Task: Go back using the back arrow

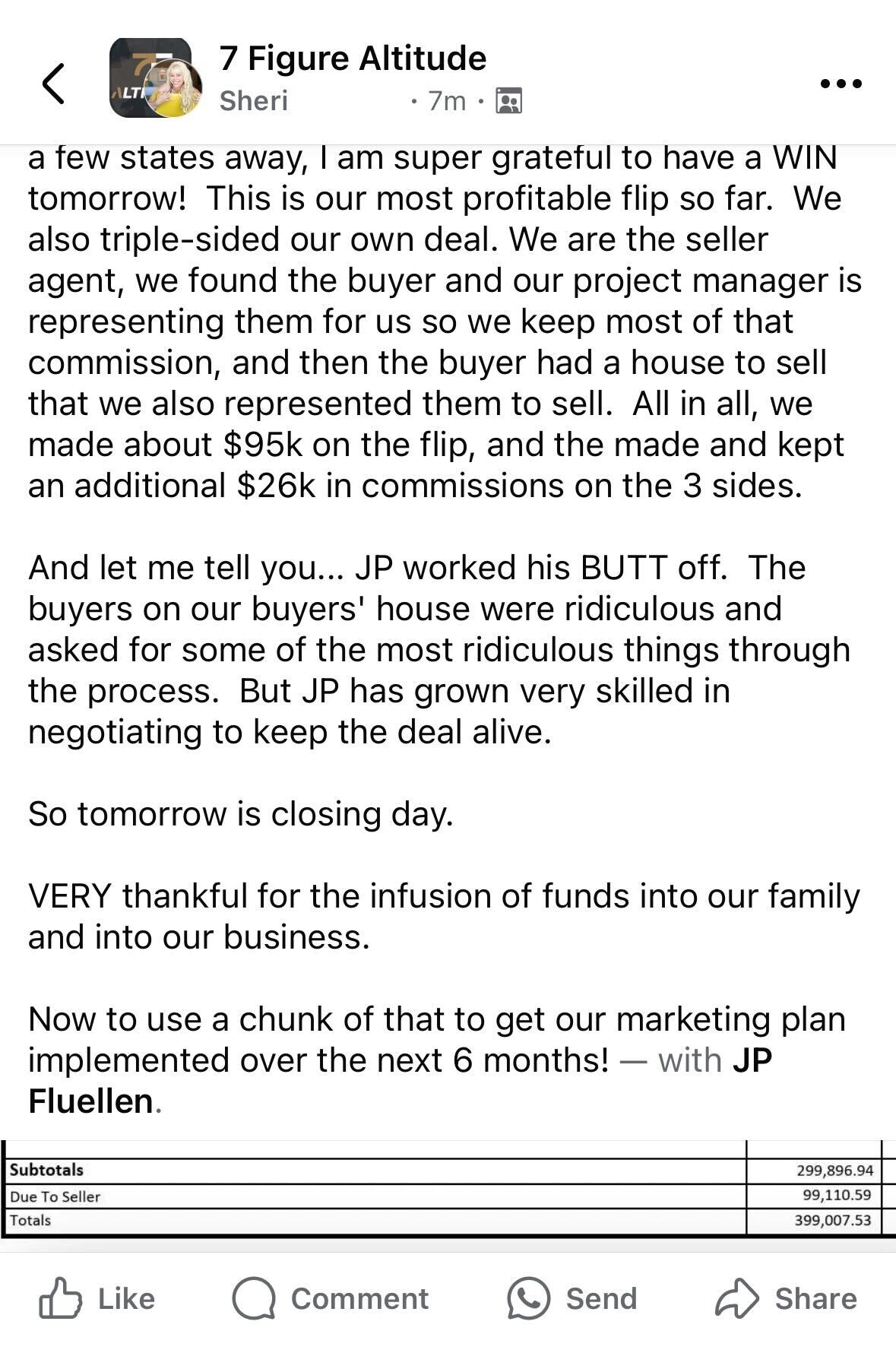Action: 53,83
